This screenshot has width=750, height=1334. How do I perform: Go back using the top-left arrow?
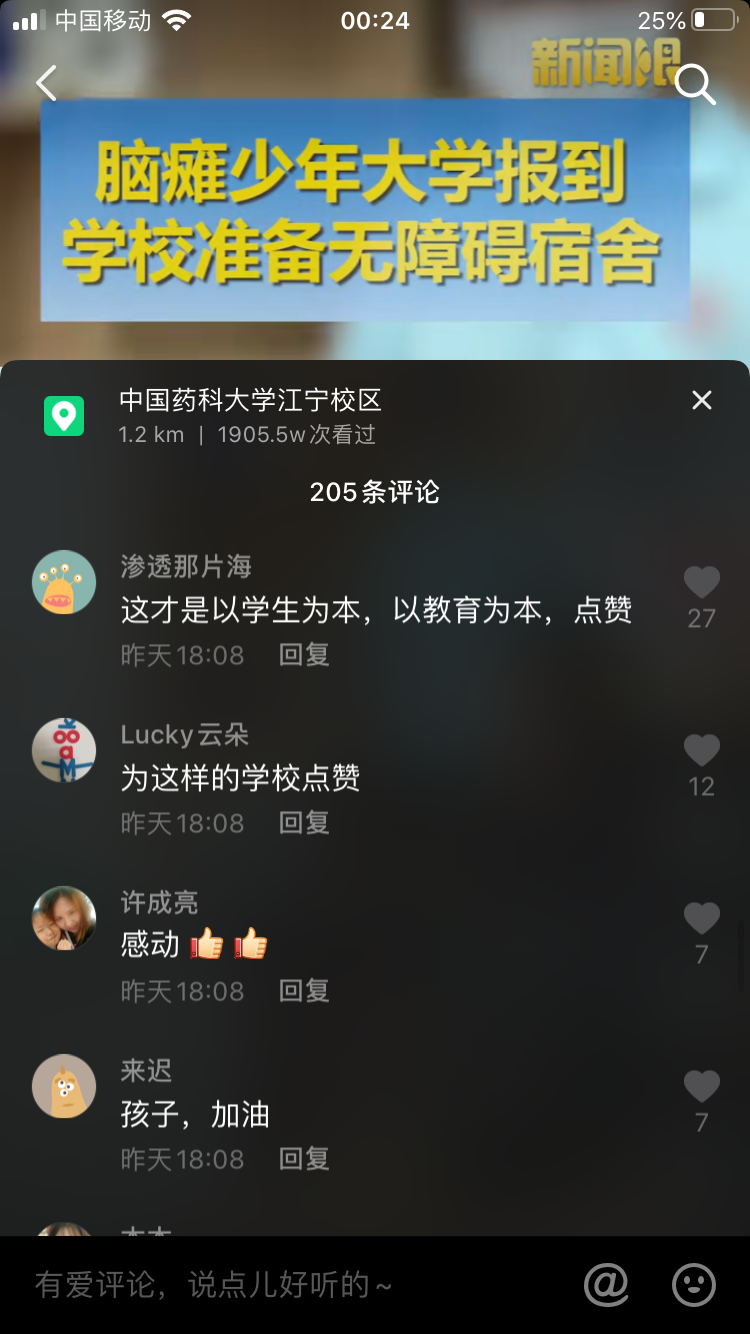pos(46,83)
